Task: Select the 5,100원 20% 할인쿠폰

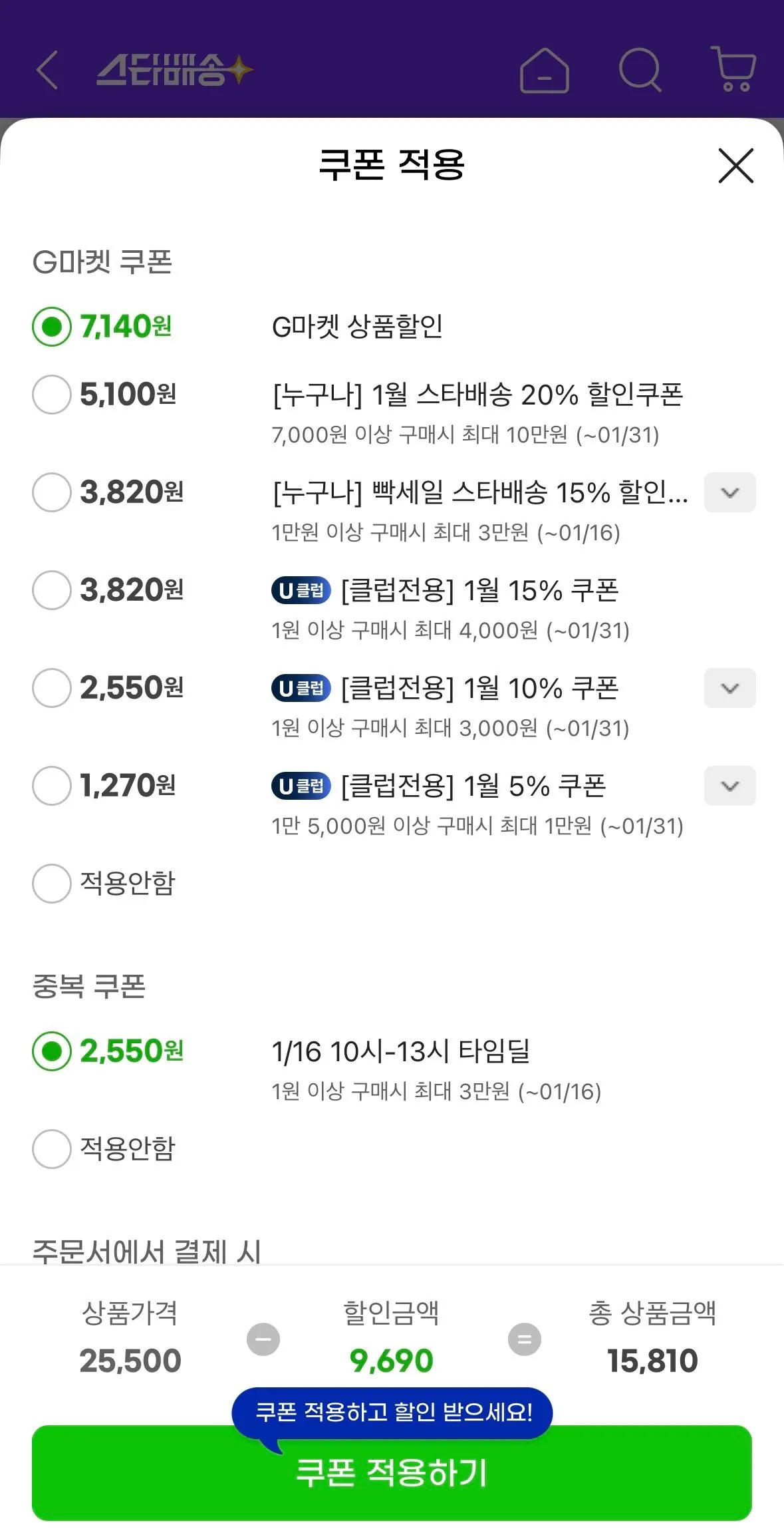Action: click(51, 395)
